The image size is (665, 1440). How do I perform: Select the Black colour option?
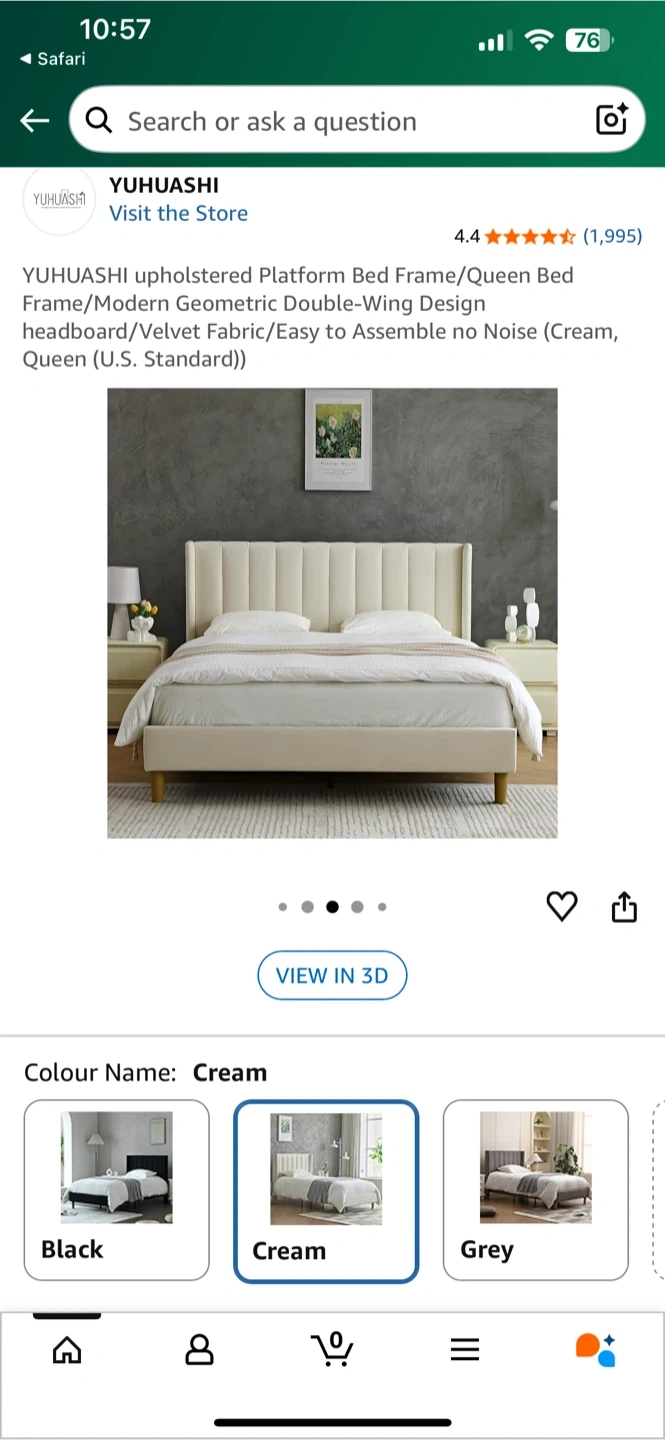pyautogui.click(x=116, y=1190)
